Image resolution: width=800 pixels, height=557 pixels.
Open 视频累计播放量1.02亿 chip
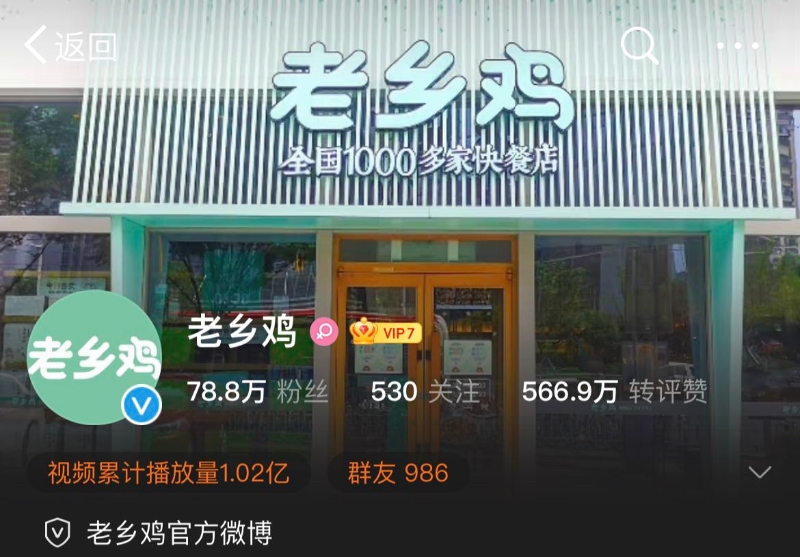(168, 472)
